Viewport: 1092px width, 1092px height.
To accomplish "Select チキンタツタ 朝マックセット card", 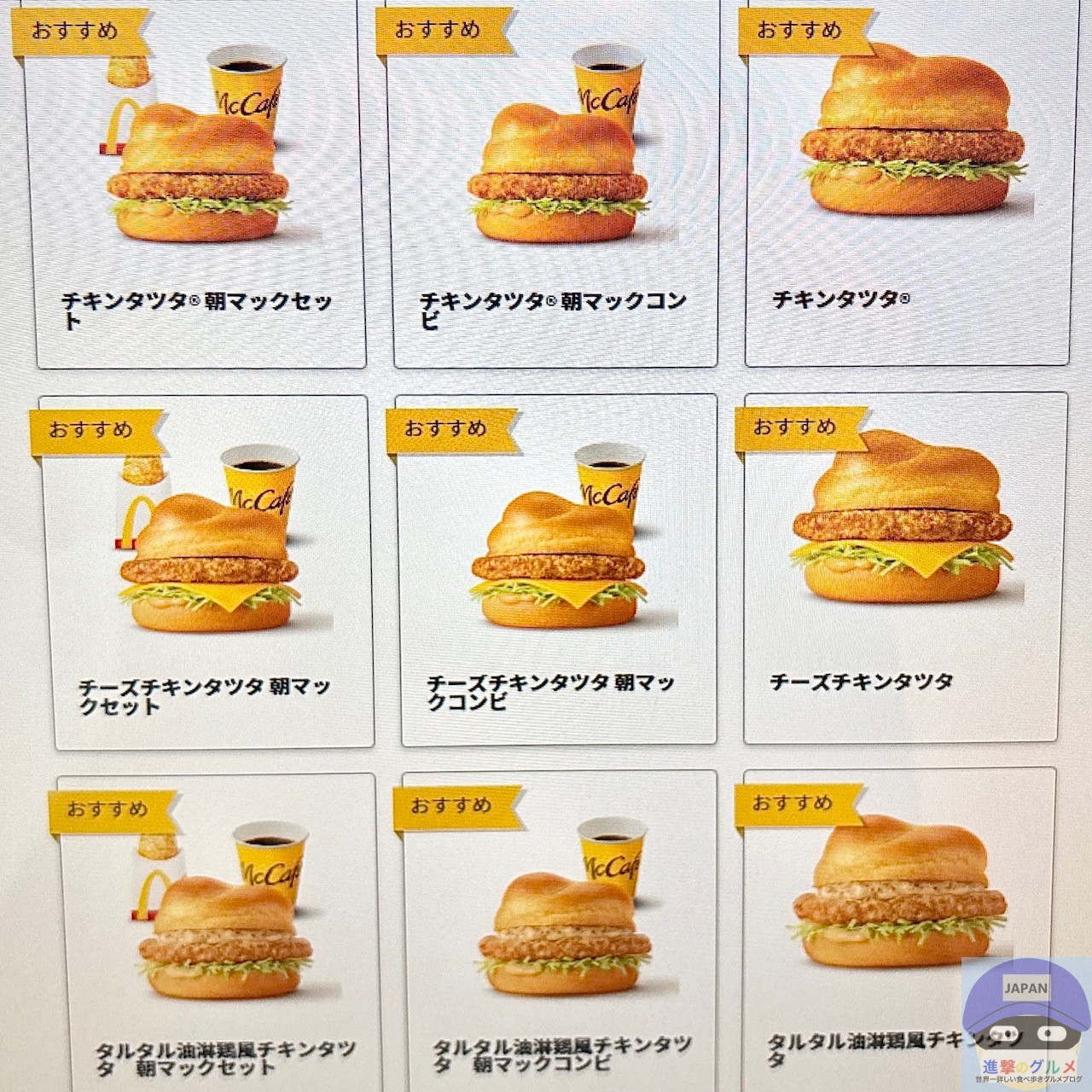I will point(199,188).
